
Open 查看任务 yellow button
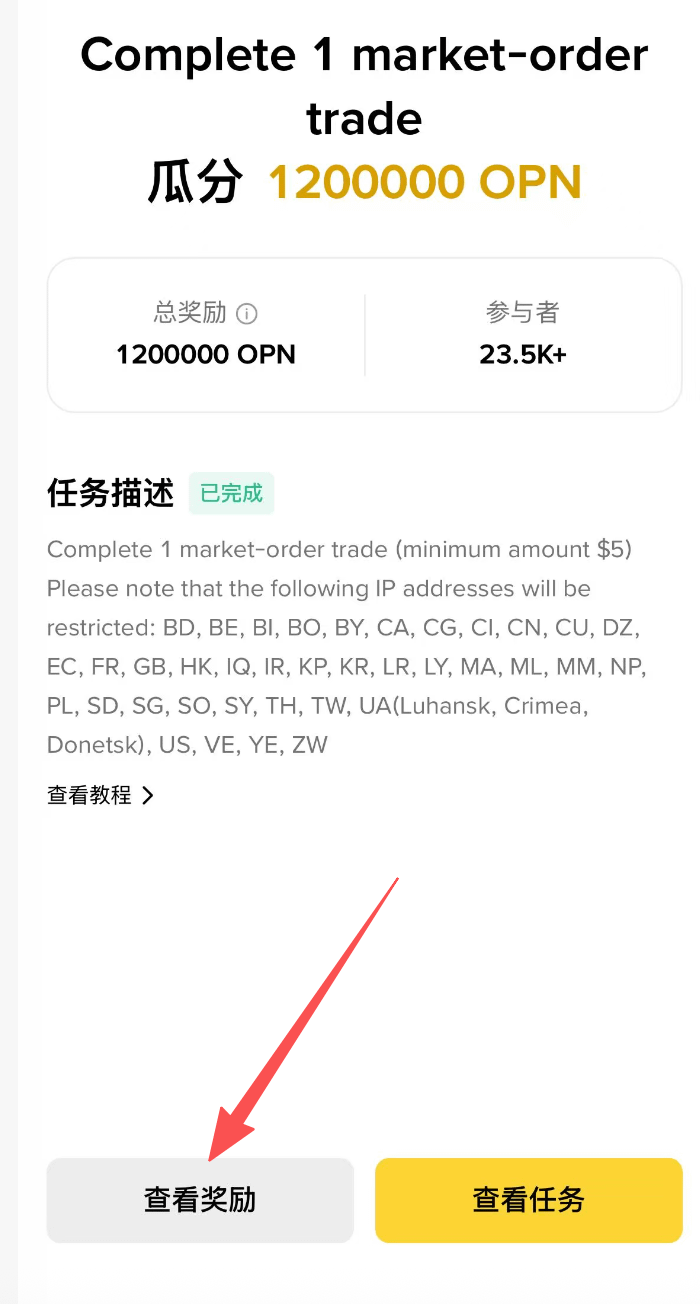(529, 1200)
